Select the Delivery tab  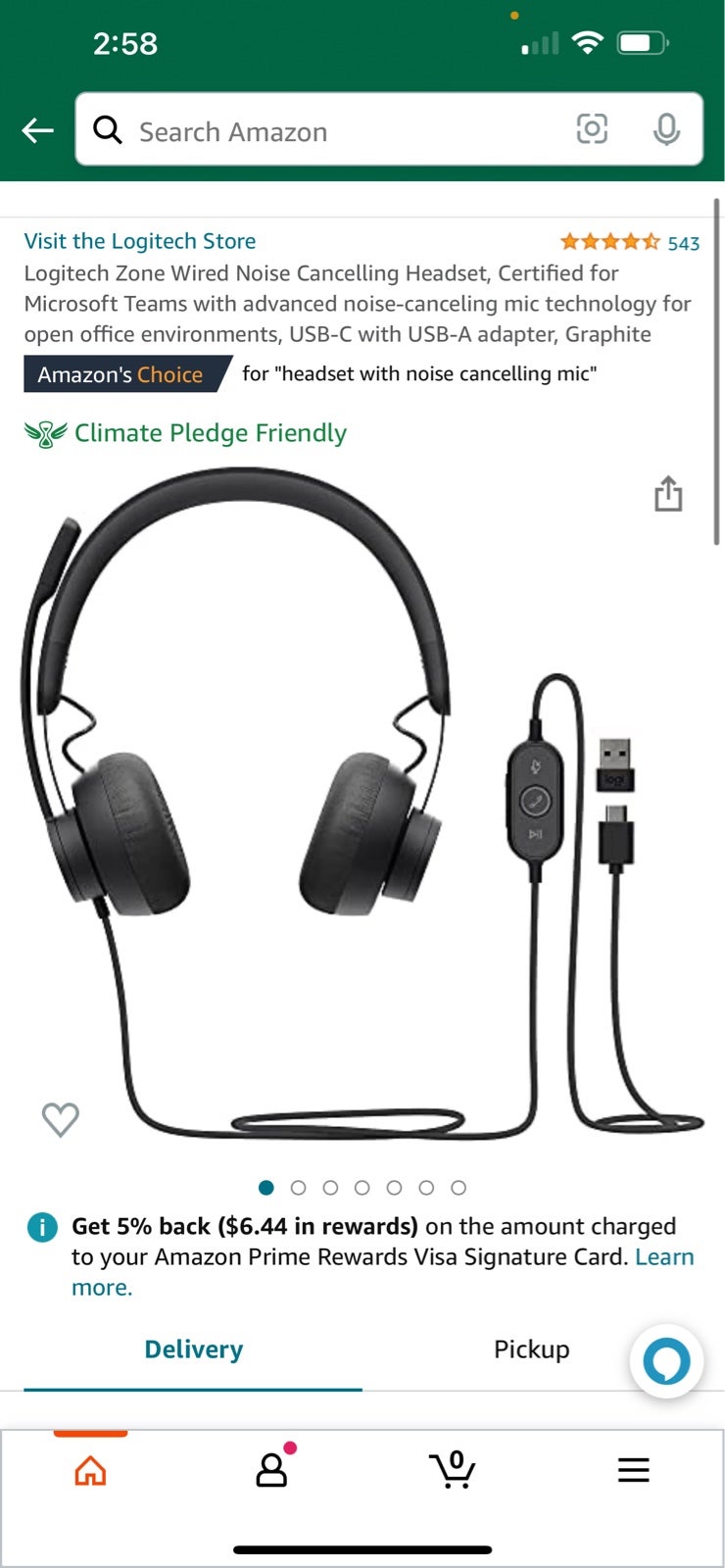pyautogui.click(x=193, y=1349)
